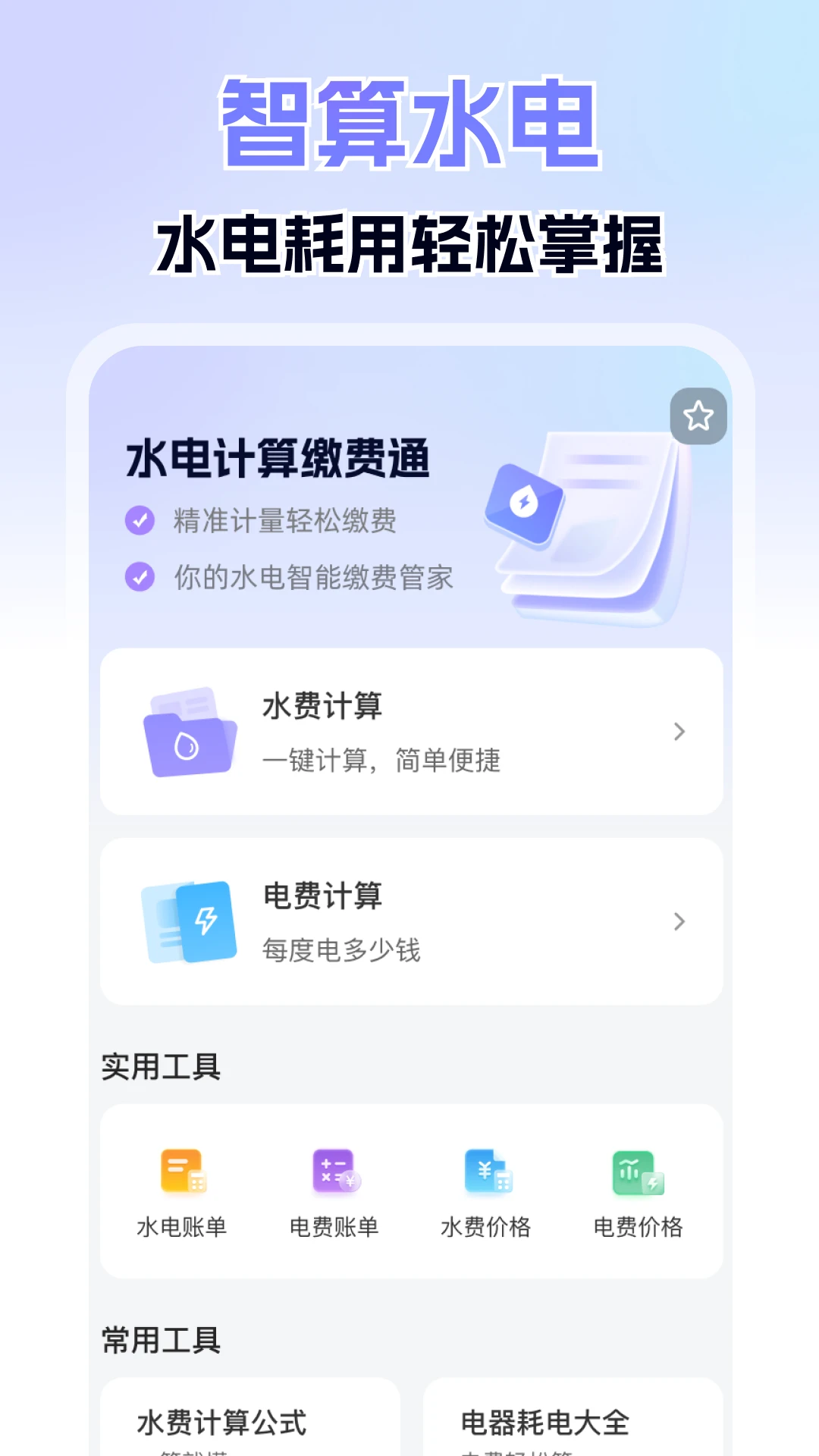Tap the star icon on the banner card

point(697,415)
